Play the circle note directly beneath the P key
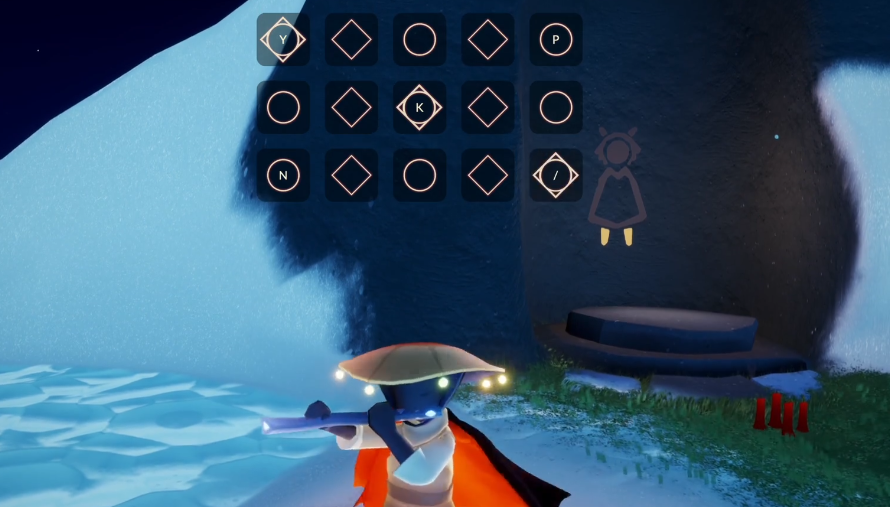This screenshot has height=507, width=890. click(556, 107)
